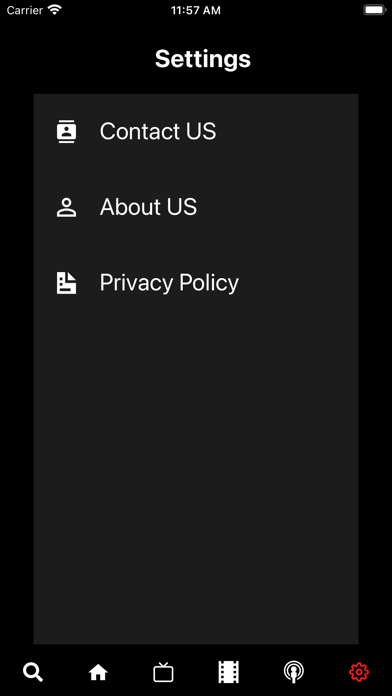
Task: Switch to the podcasts tab
Action: (294, 672)
